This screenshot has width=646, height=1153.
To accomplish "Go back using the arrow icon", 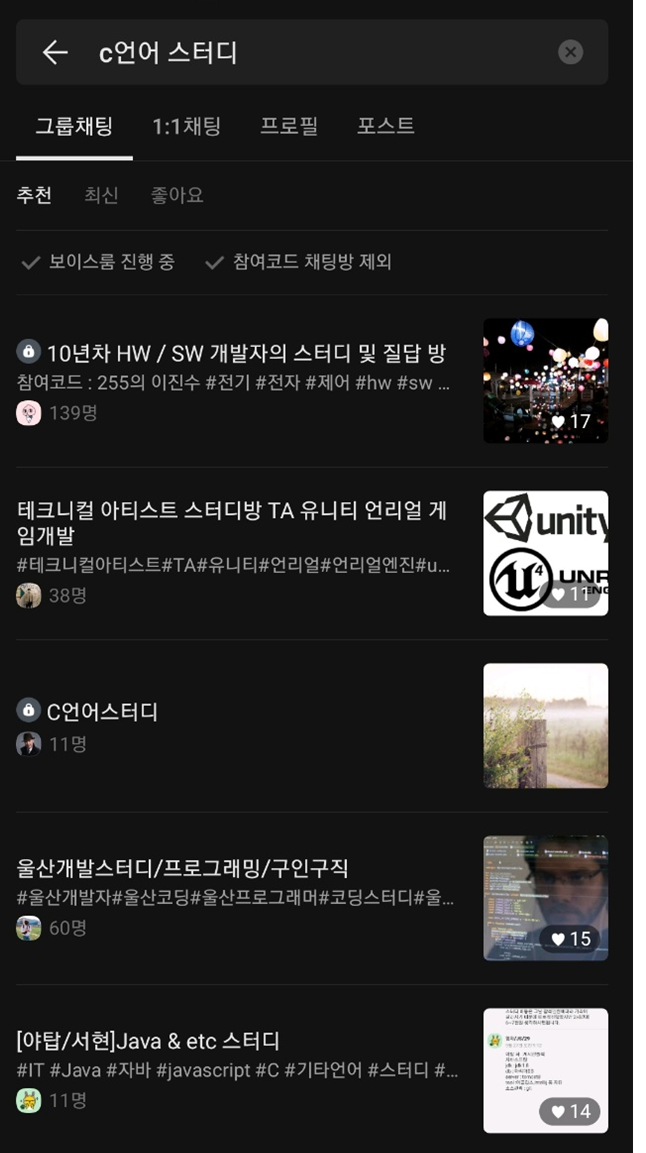I will coord(55,53).
